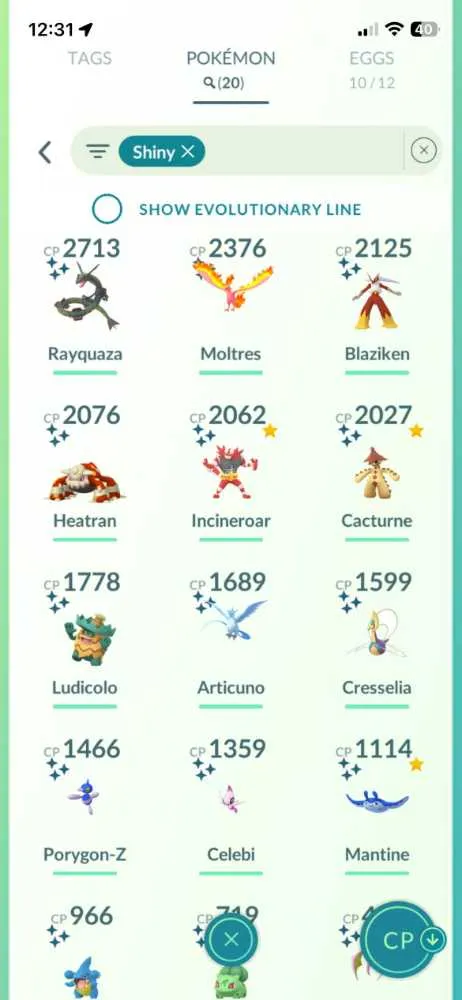Select the shiny Moltres

231,305
